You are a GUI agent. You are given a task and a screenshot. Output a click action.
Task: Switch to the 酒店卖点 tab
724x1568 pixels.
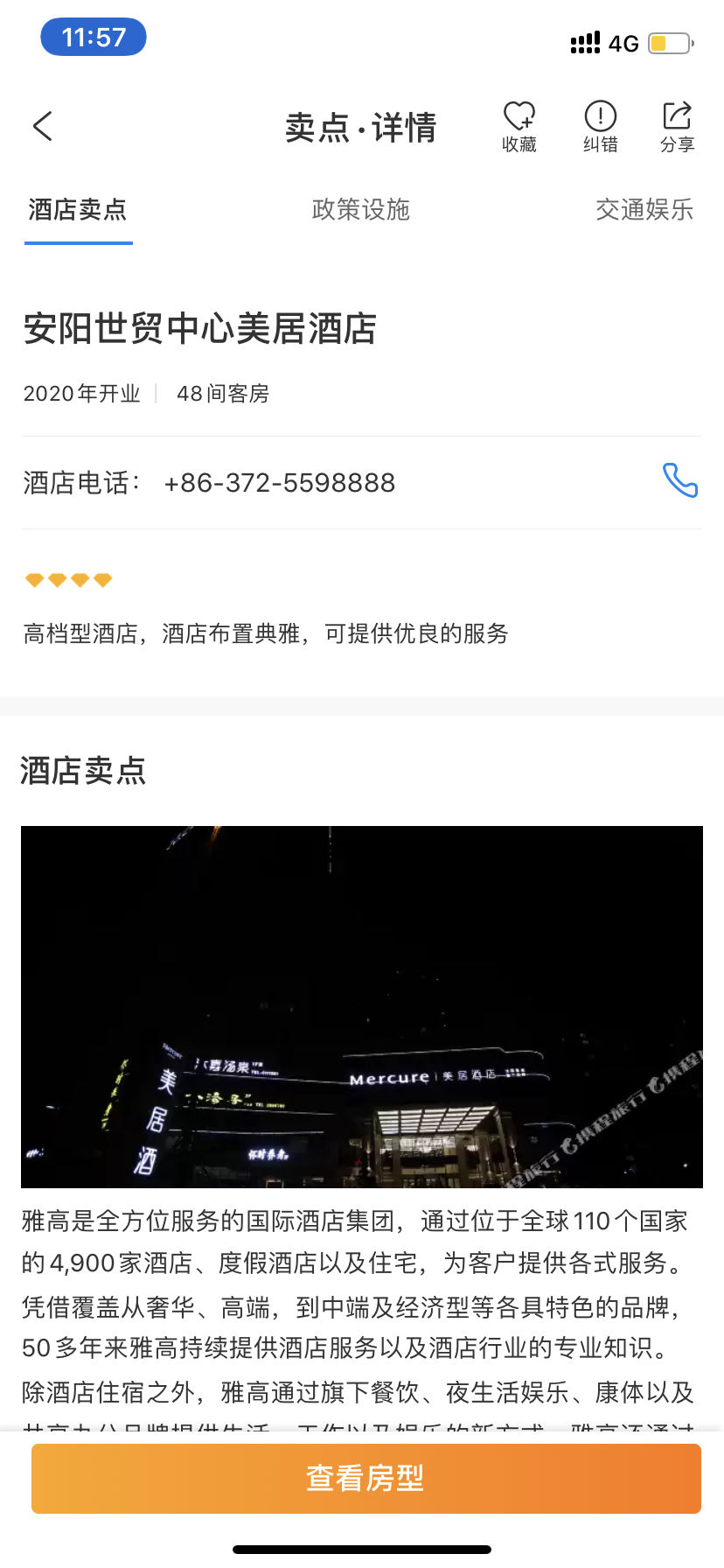pyautogui.click(x=78, y=210)
